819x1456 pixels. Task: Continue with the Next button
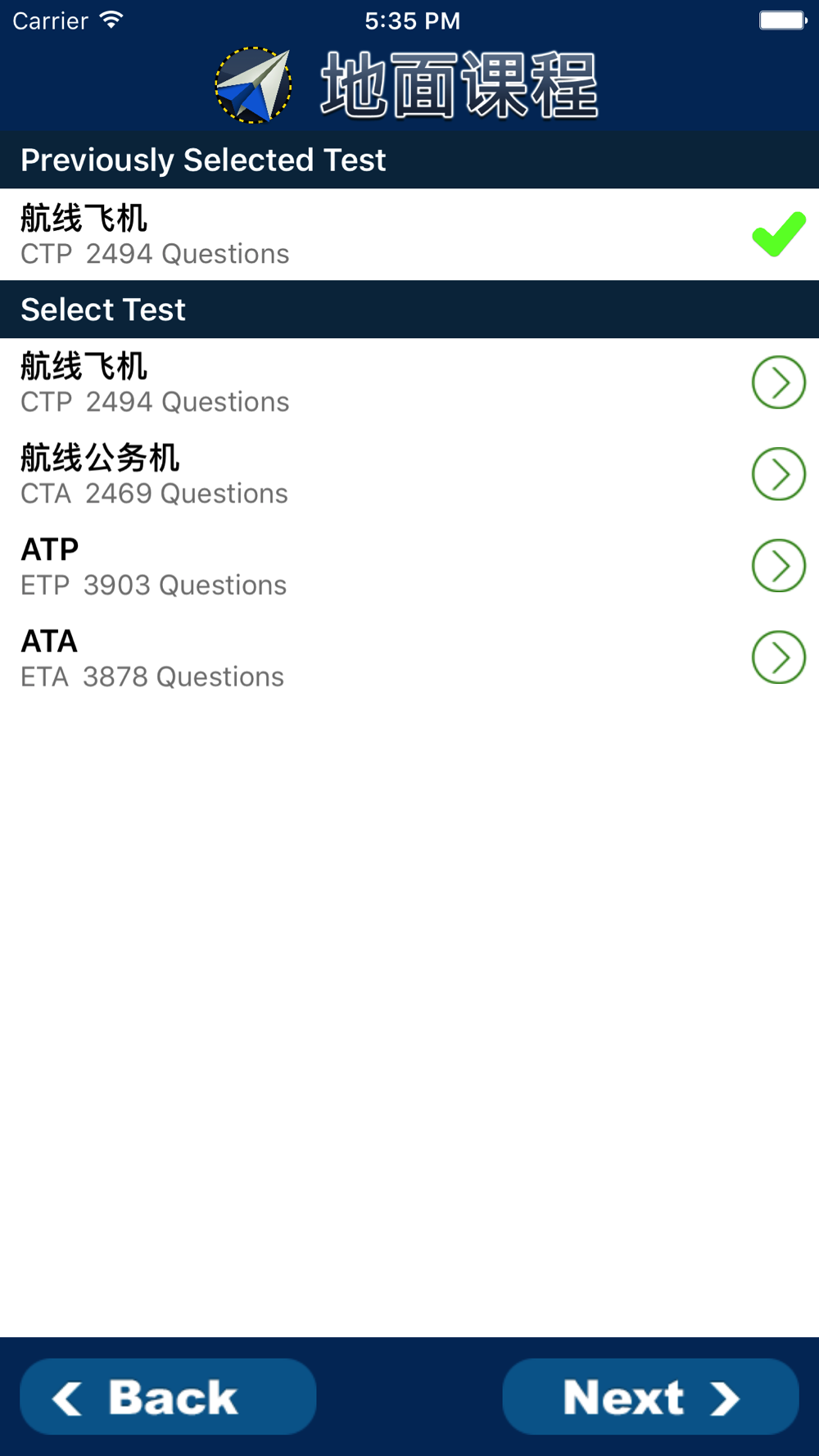point(650,1397)
